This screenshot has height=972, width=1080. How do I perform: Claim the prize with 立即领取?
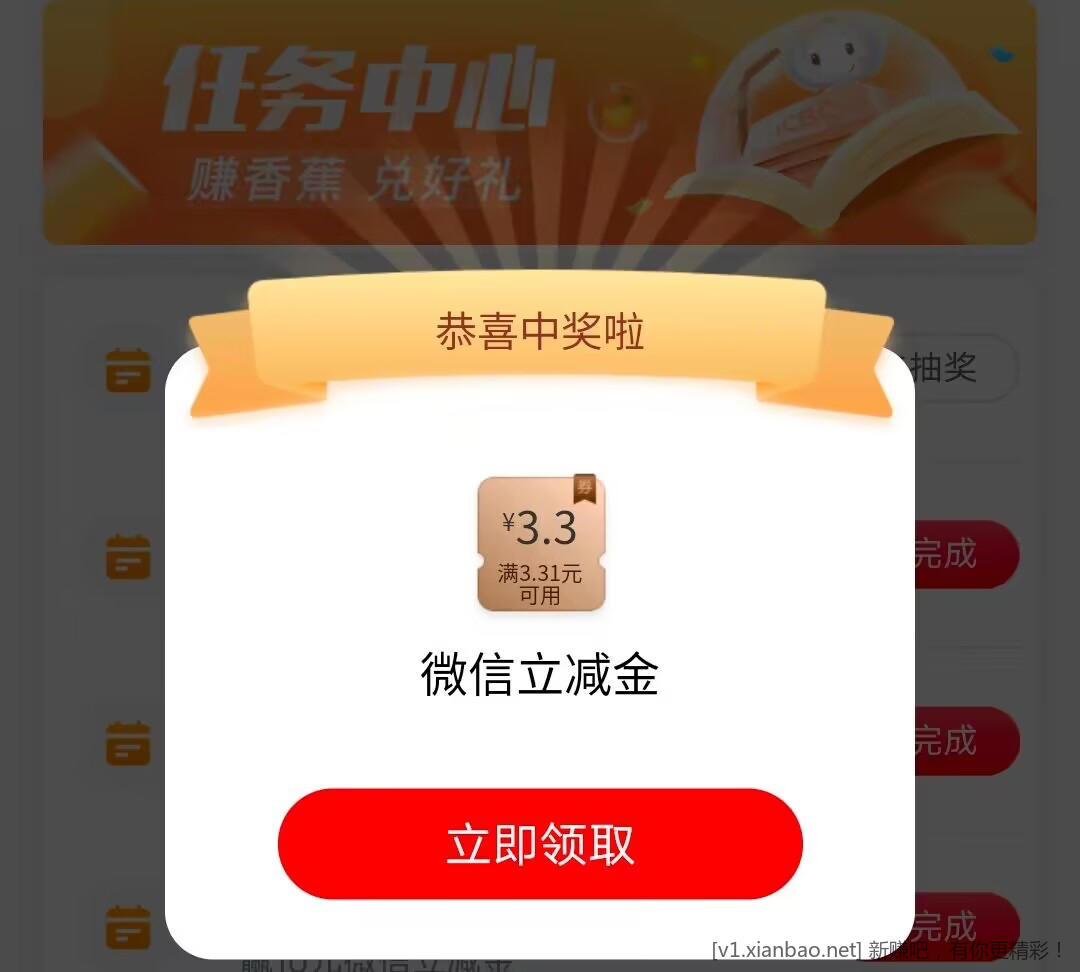pos(540,844)
